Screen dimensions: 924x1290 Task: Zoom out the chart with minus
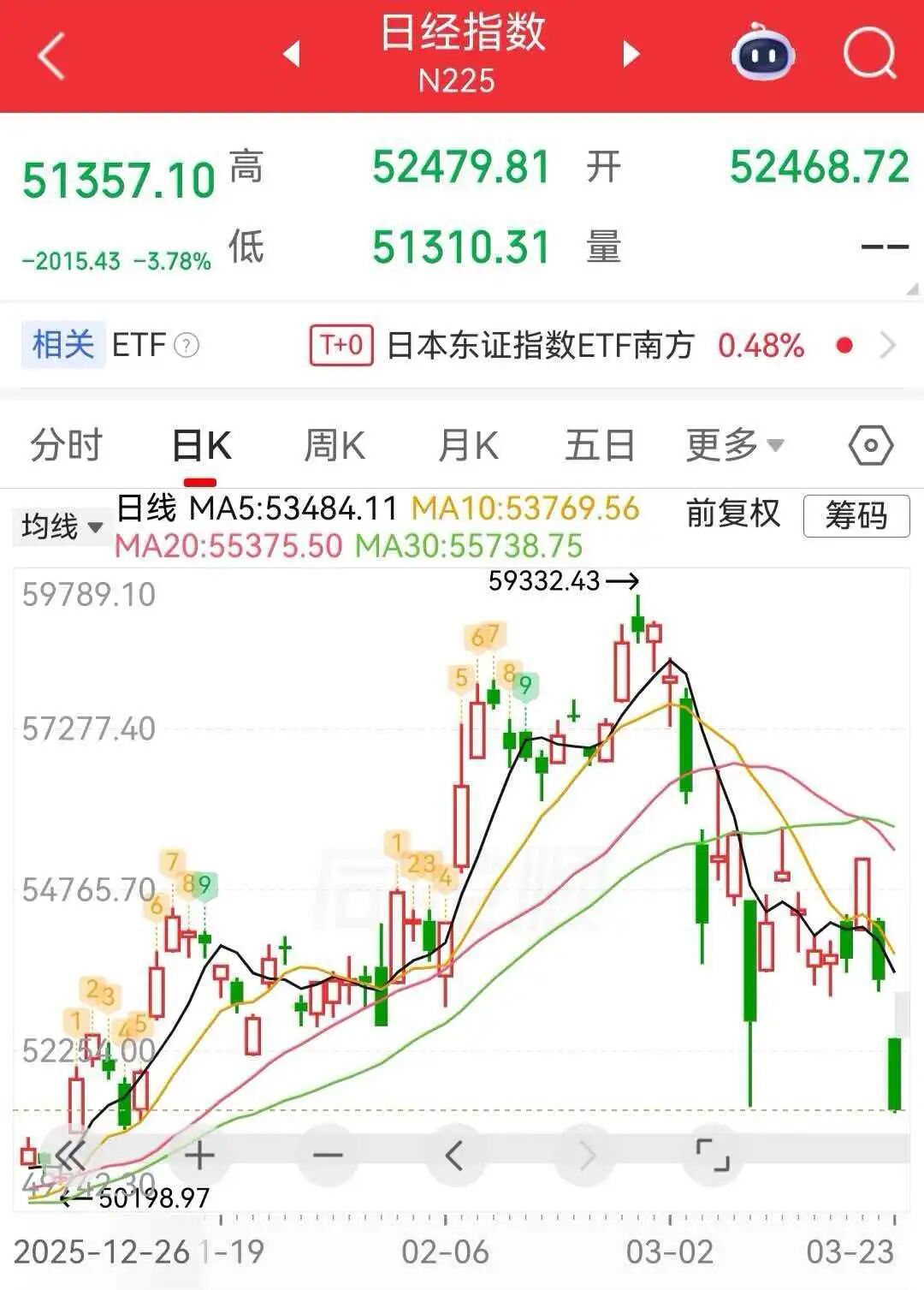click(328, 1156)
